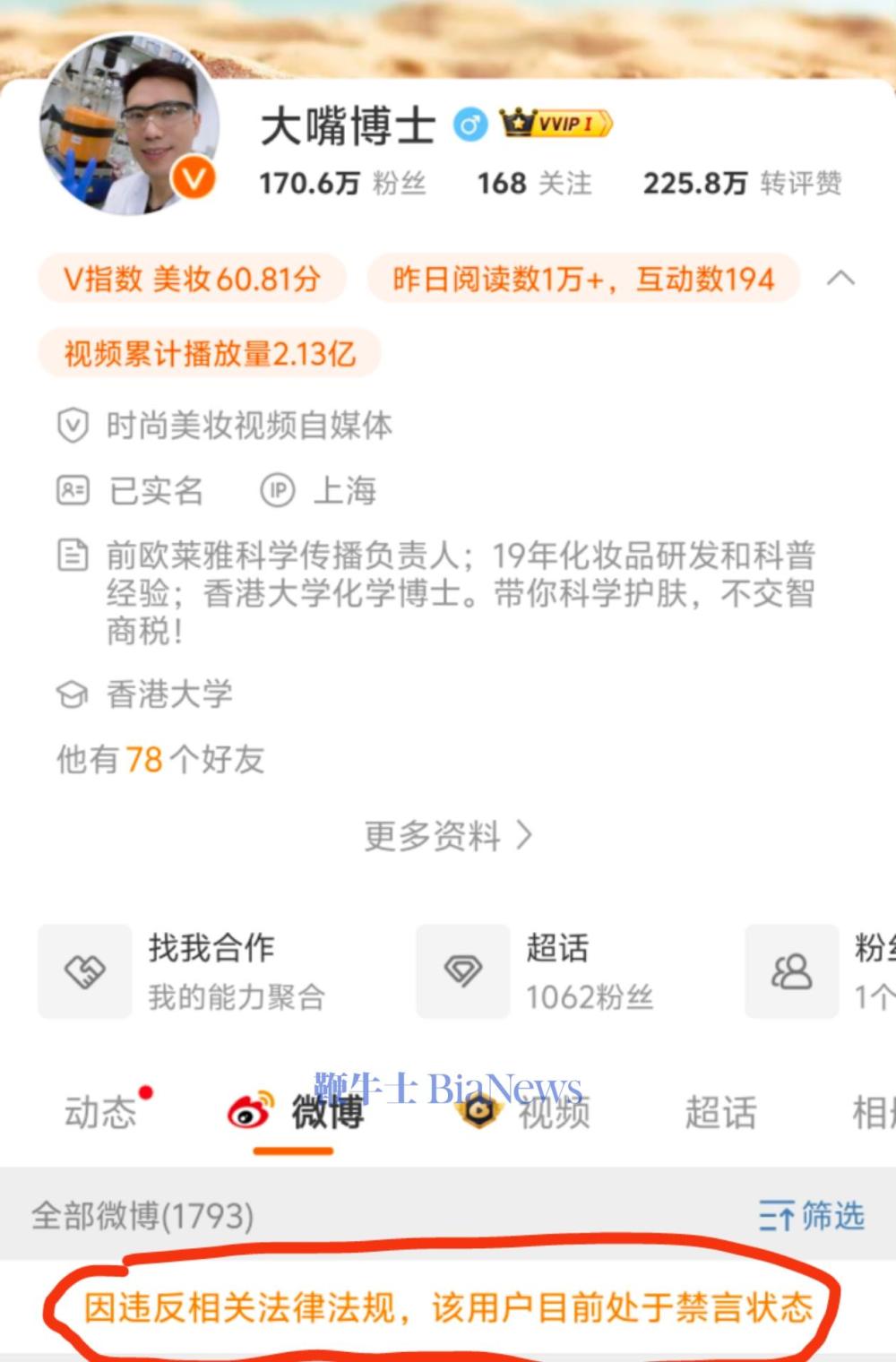Collapse the stats chips with the up chevron

point(840,279)
